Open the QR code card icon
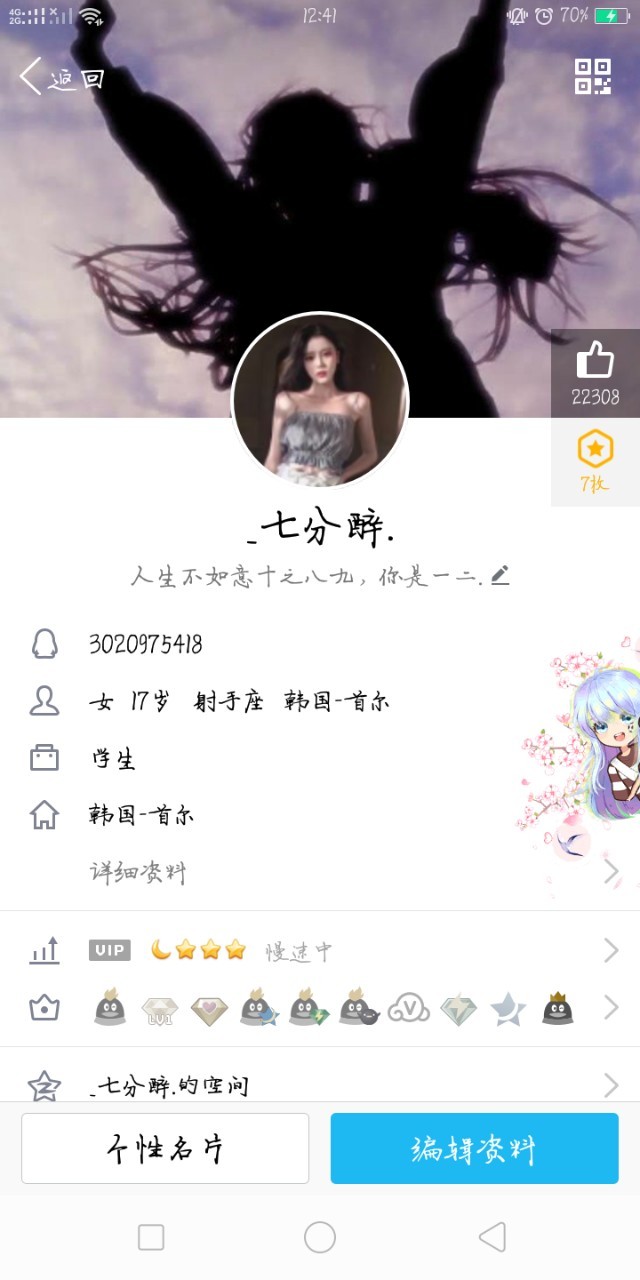This screenshot has width=640, height=1280. (x=592, y=77)
